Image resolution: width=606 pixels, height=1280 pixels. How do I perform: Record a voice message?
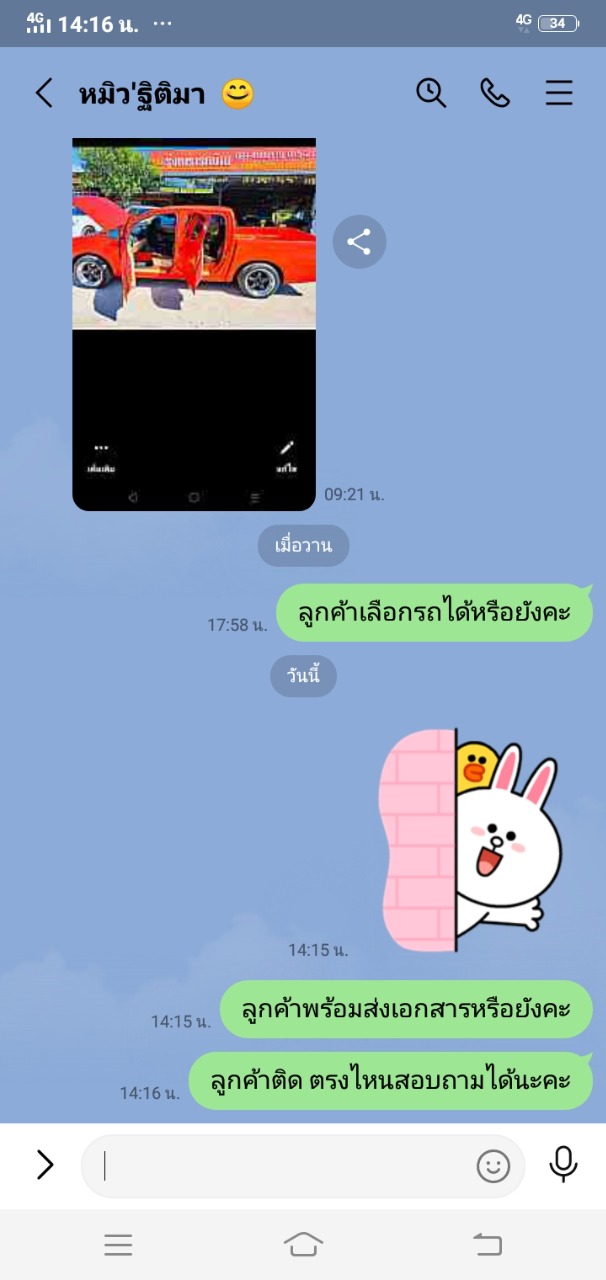(x=563, y=1165)
